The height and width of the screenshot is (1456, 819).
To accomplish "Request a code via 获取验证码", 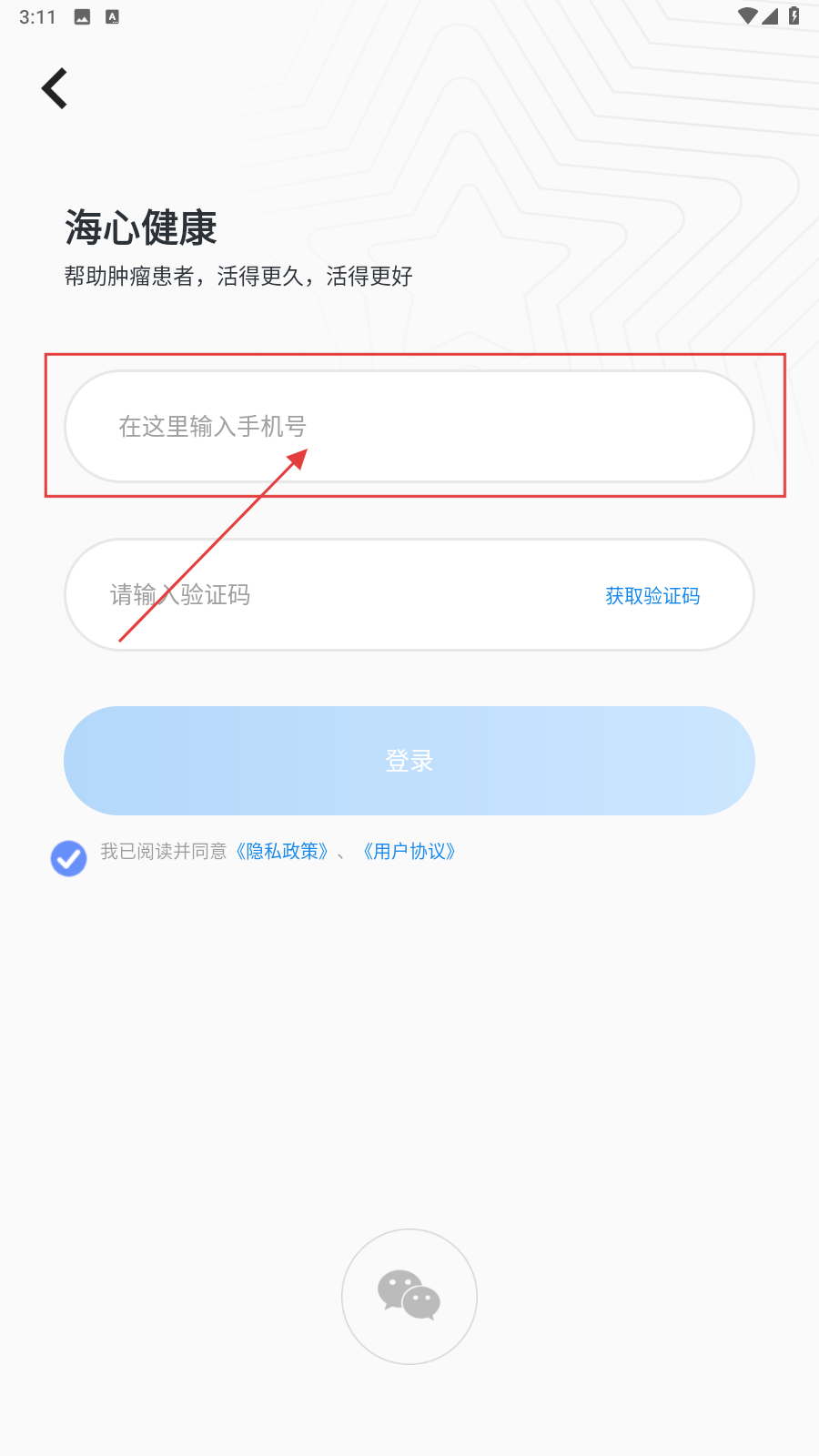I will pos(652,596).
